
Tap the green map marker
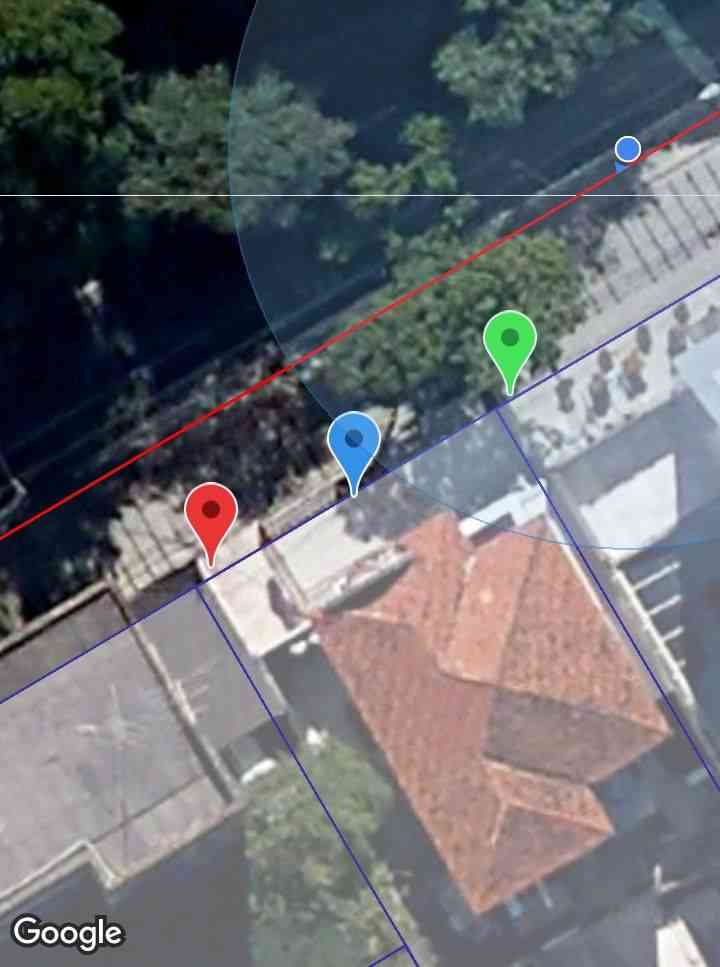point(510,340)
